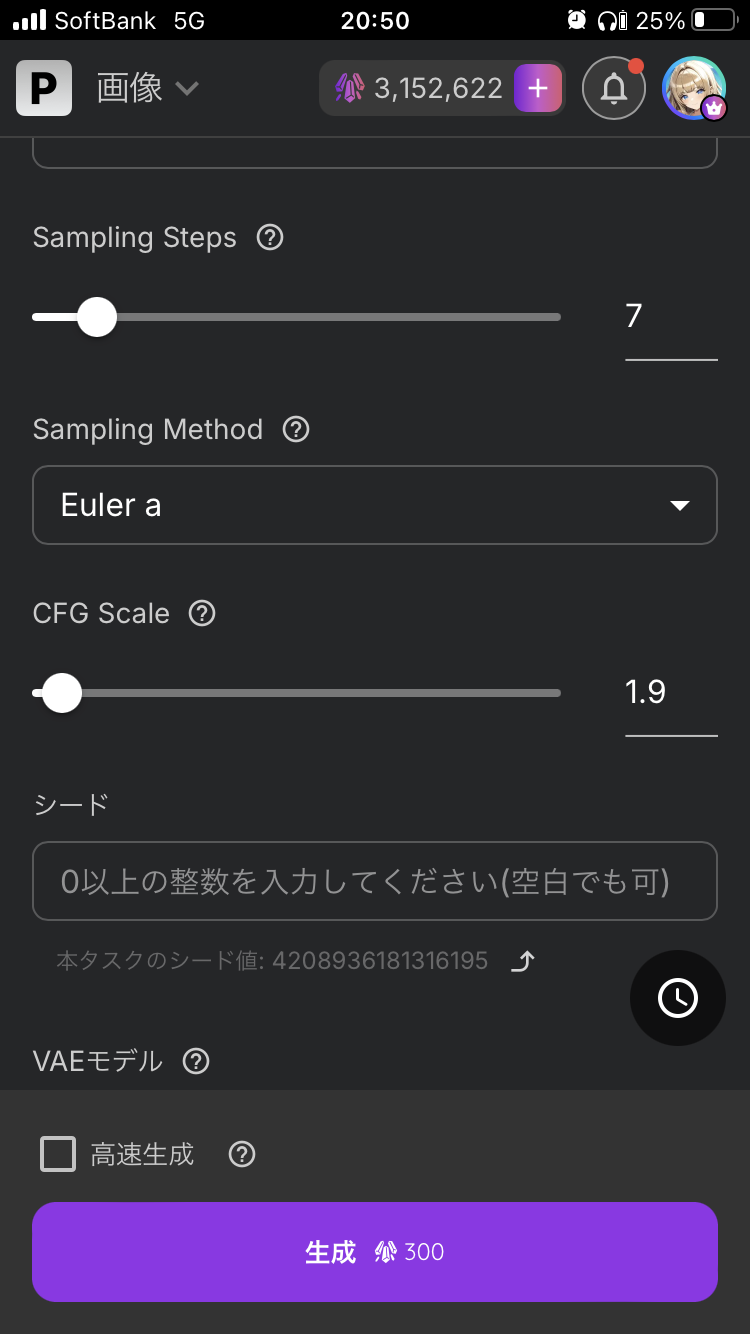Edit the CFG Scale value 1.9
The width and height of the screenshot is (750, 1334).
pos(670,692)
